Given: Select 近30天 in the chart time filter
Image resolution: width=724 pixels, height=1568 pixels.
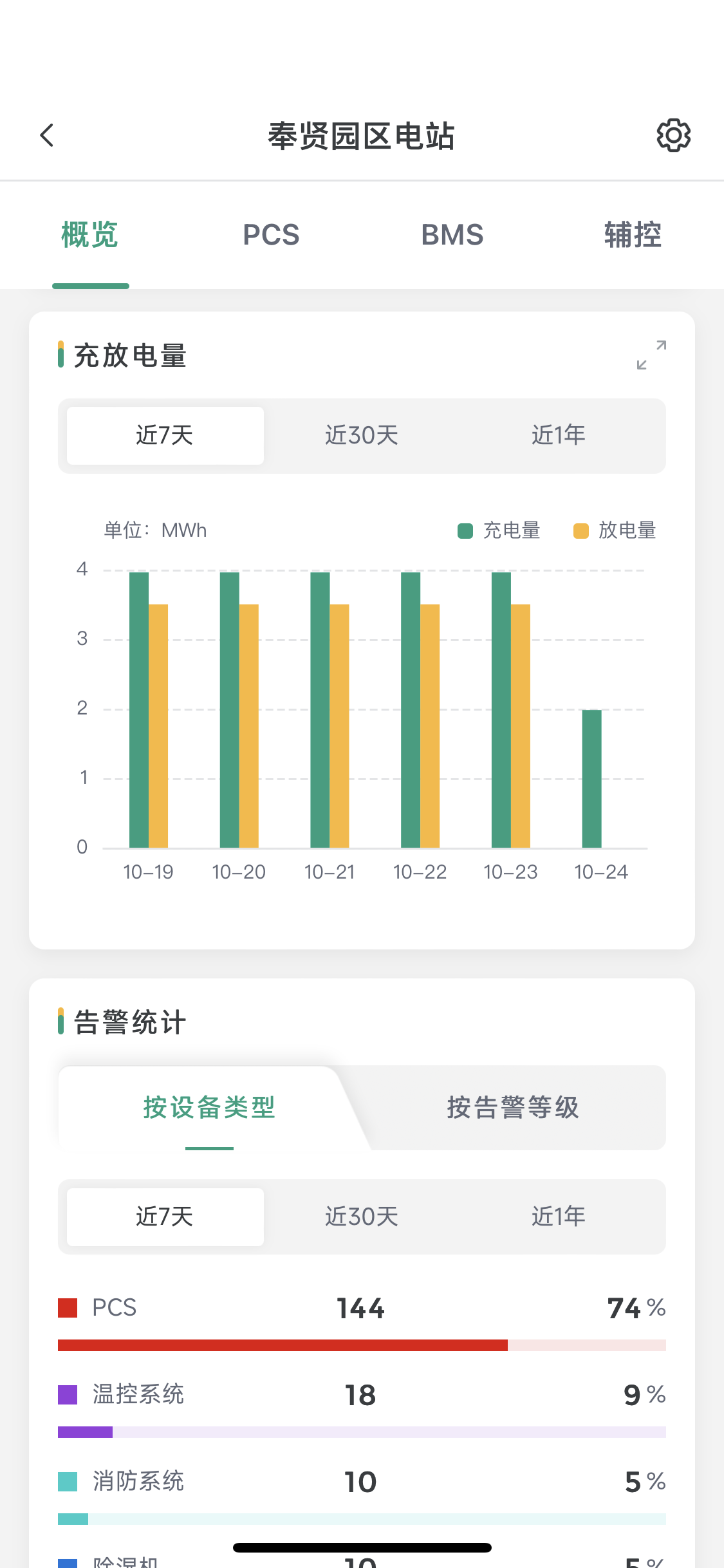Looking at the screenshot, I should coord(361,435).
